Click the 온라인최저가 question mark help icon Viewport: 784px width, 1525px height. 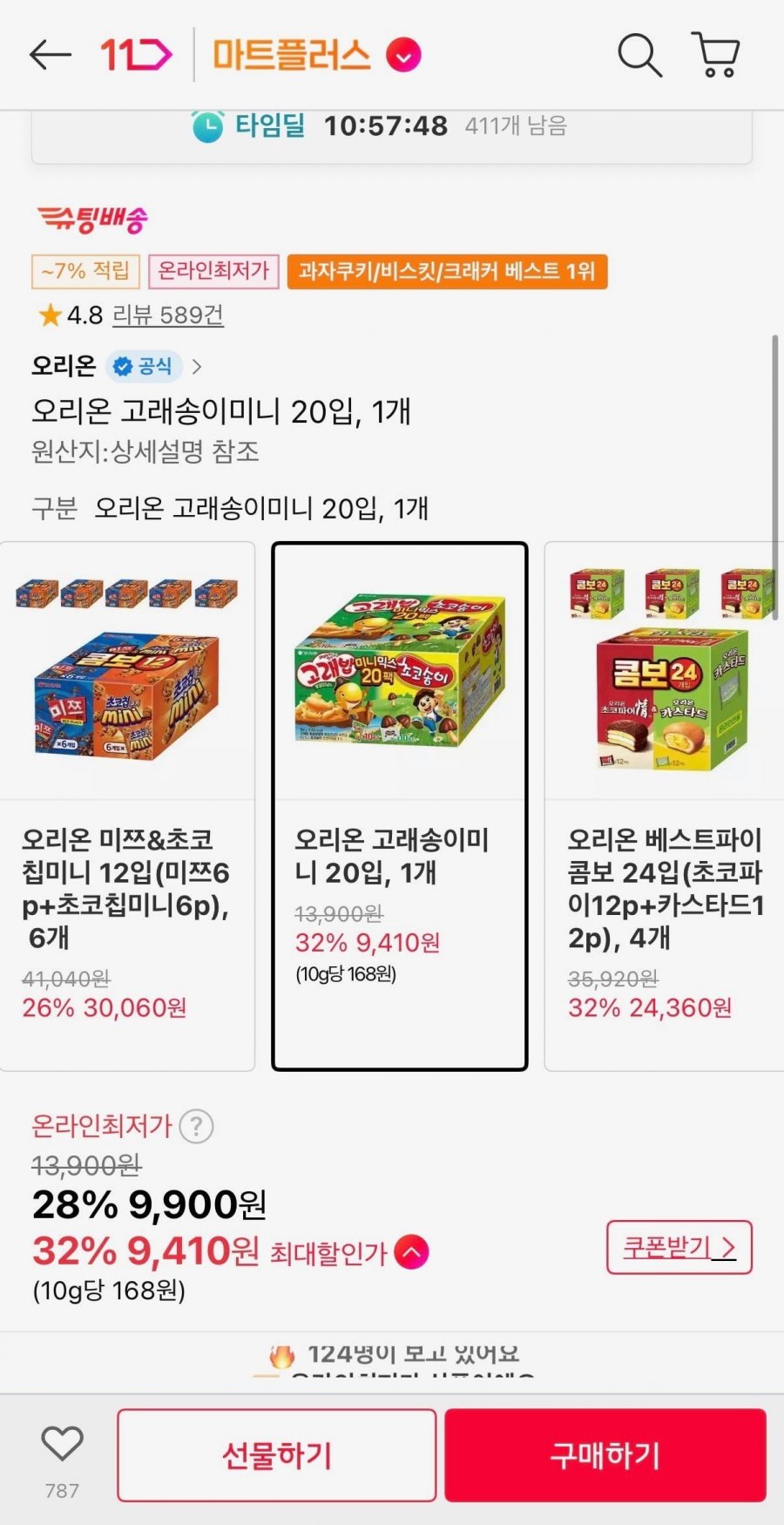click(195, 1126)
